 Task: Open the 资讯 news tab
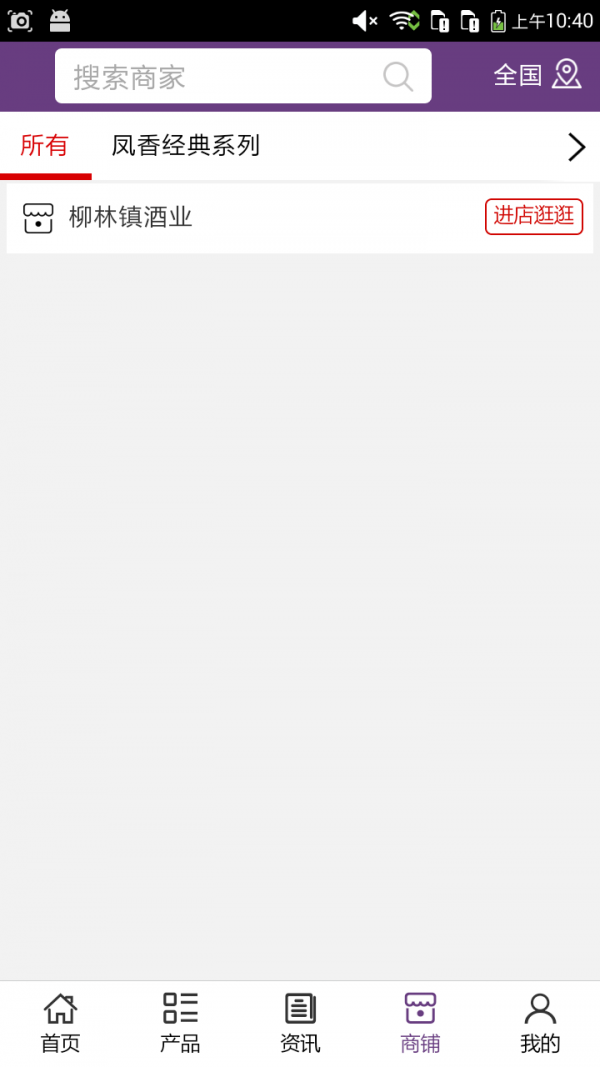point(300,1024)
